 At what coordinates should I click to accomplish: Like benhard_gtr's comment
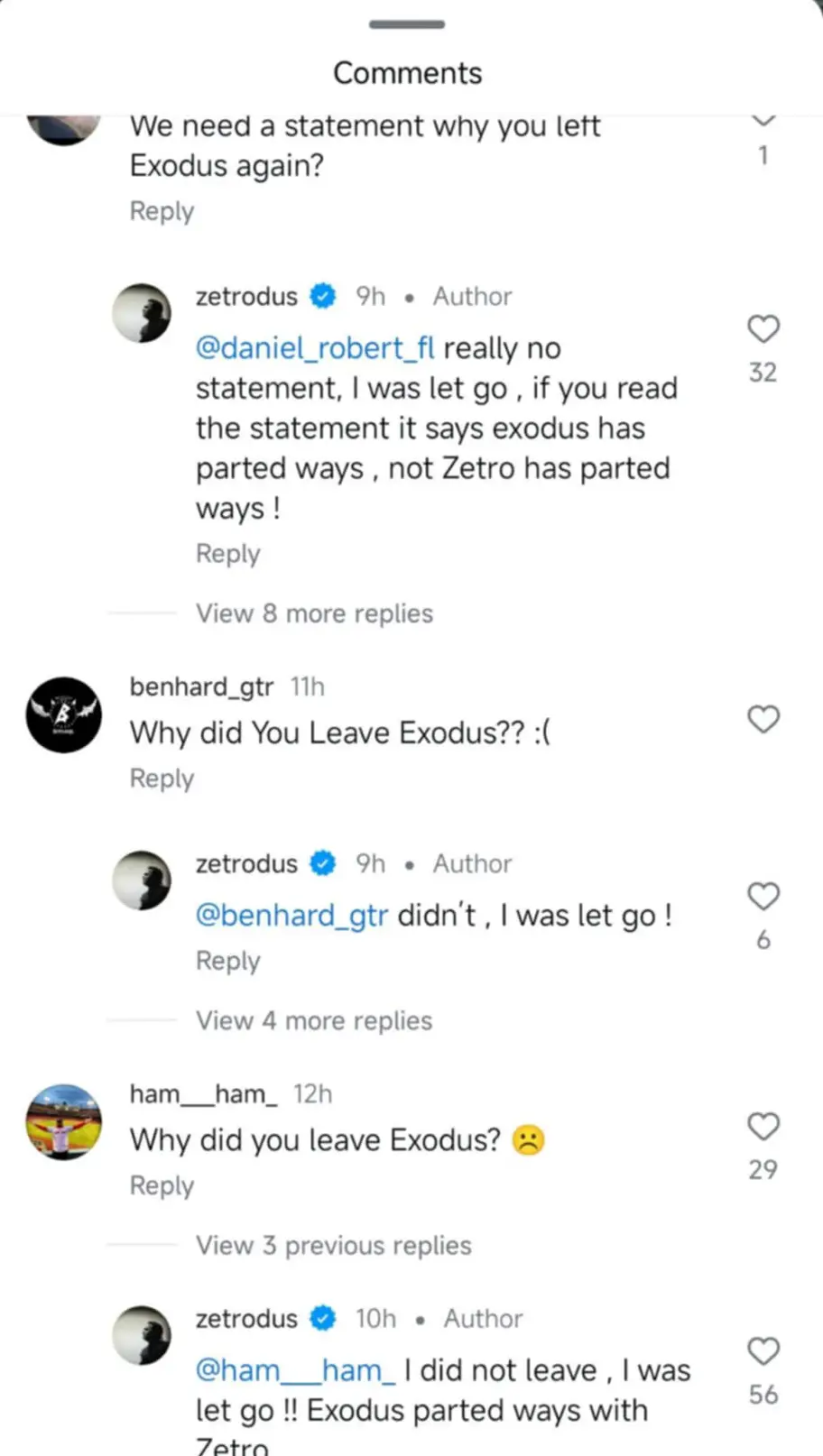click(x=763, y=719)
